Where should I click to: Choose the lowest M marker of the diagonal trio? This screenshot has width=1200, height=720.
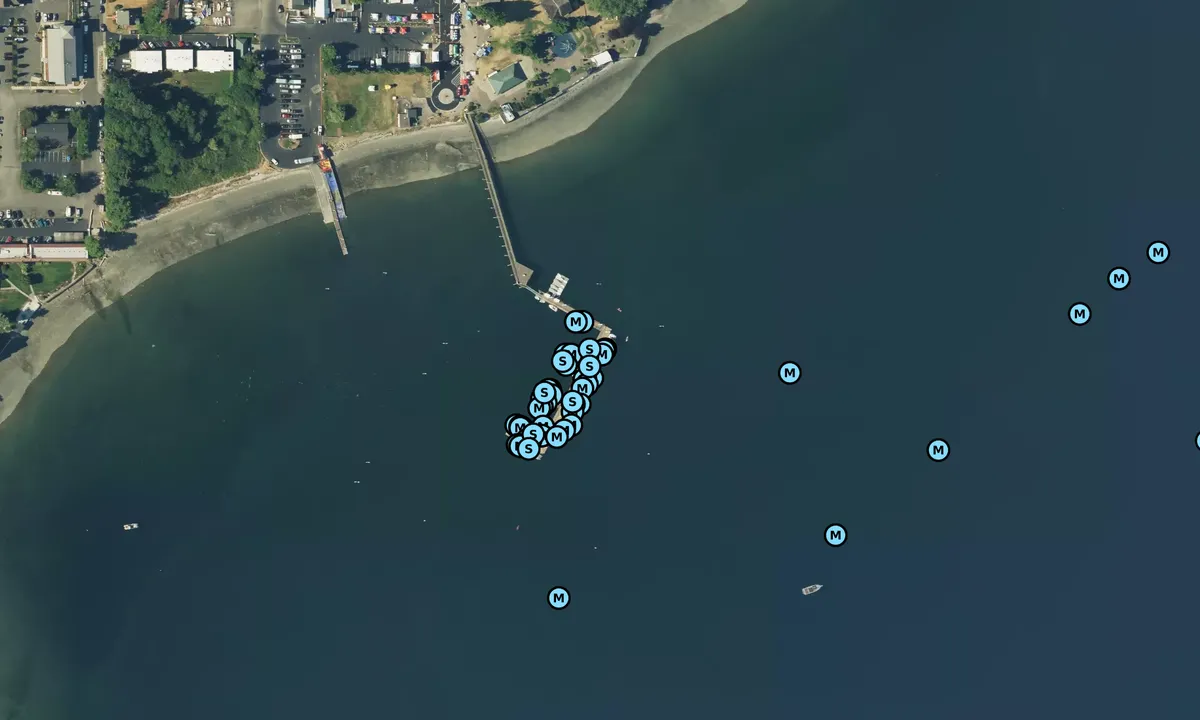1079,314
